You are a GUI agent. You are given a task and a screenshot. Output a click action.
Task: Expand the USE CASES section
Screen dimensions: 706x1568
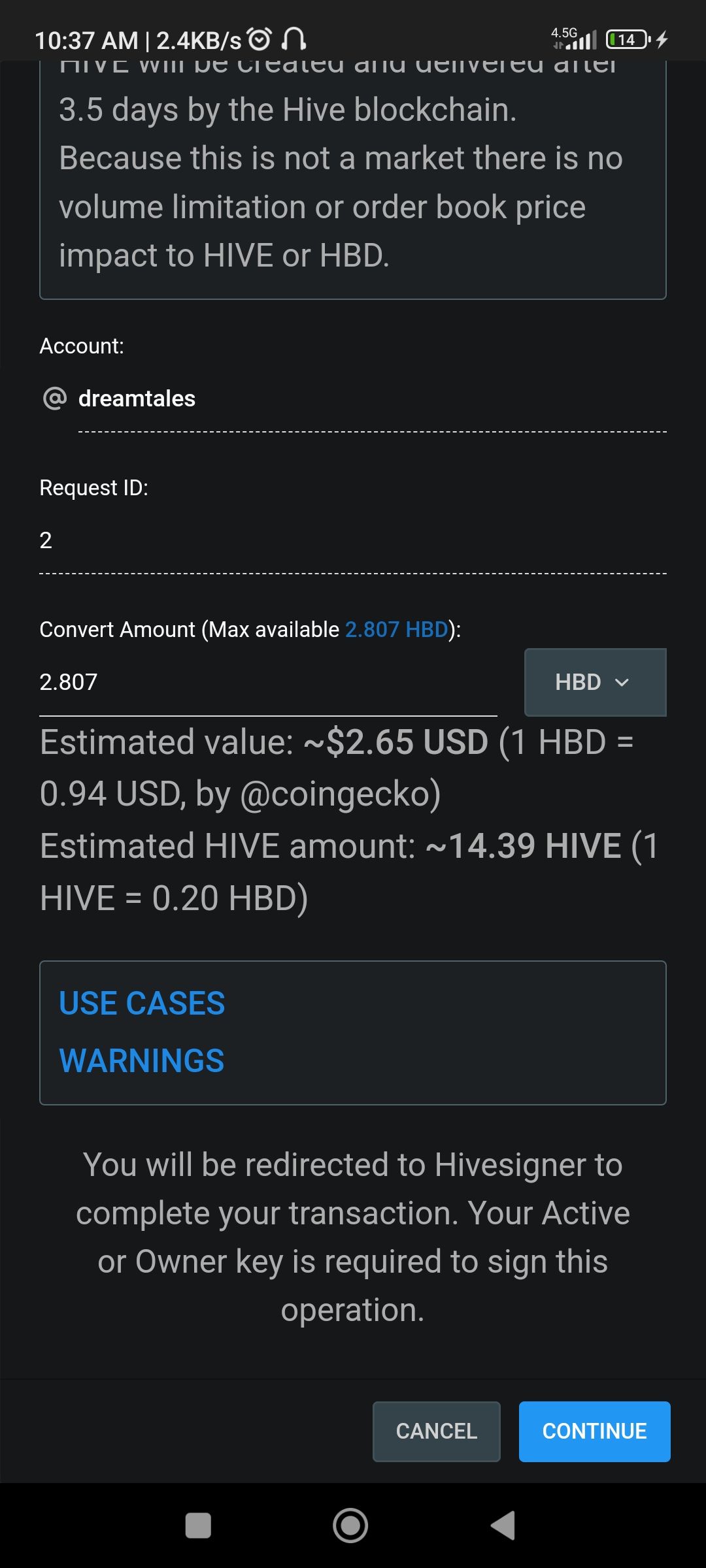[x=142, y=1003]
